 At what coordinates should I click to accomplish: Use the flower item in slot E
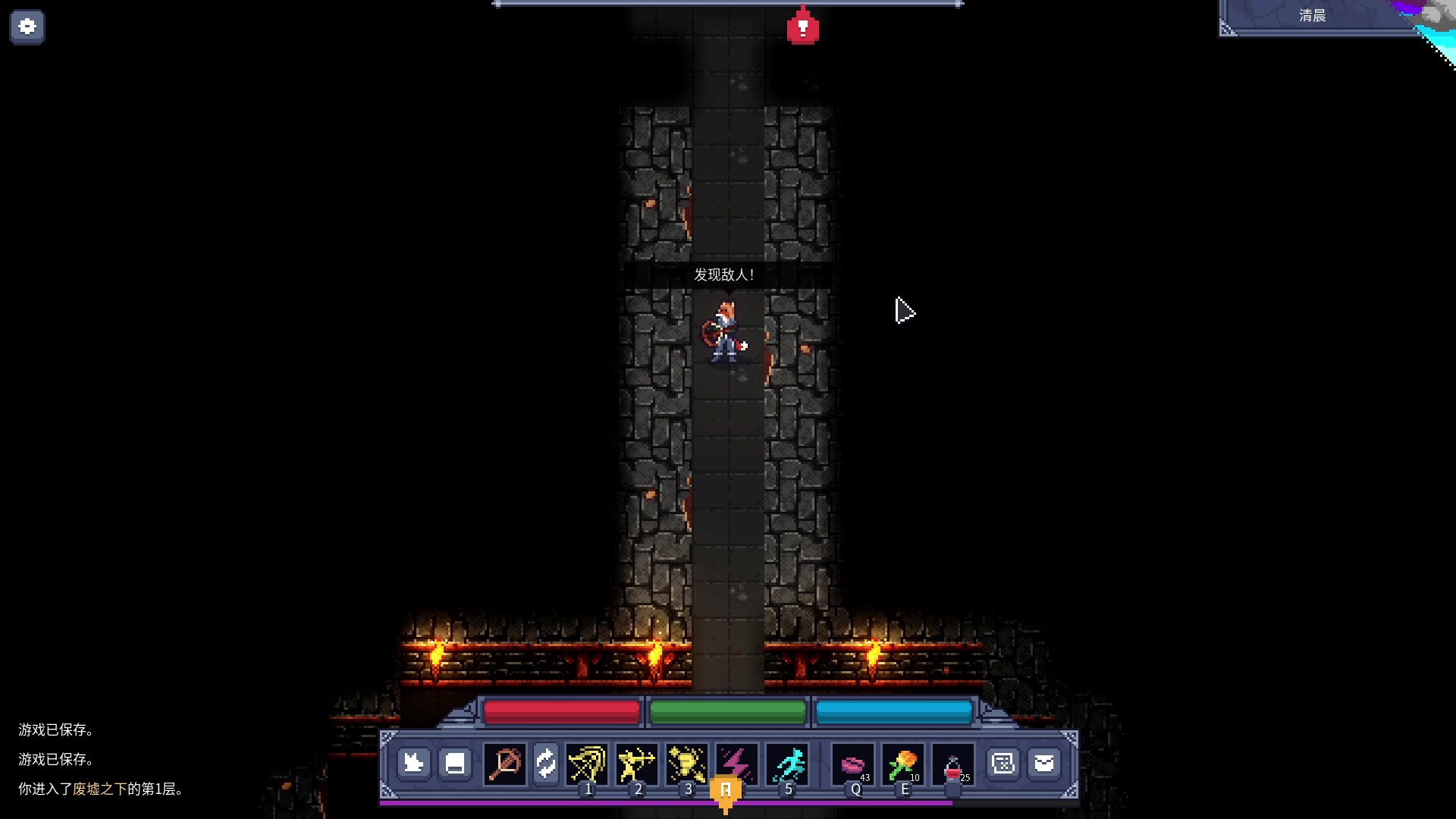pyautogui.click(x=902, y=764)
